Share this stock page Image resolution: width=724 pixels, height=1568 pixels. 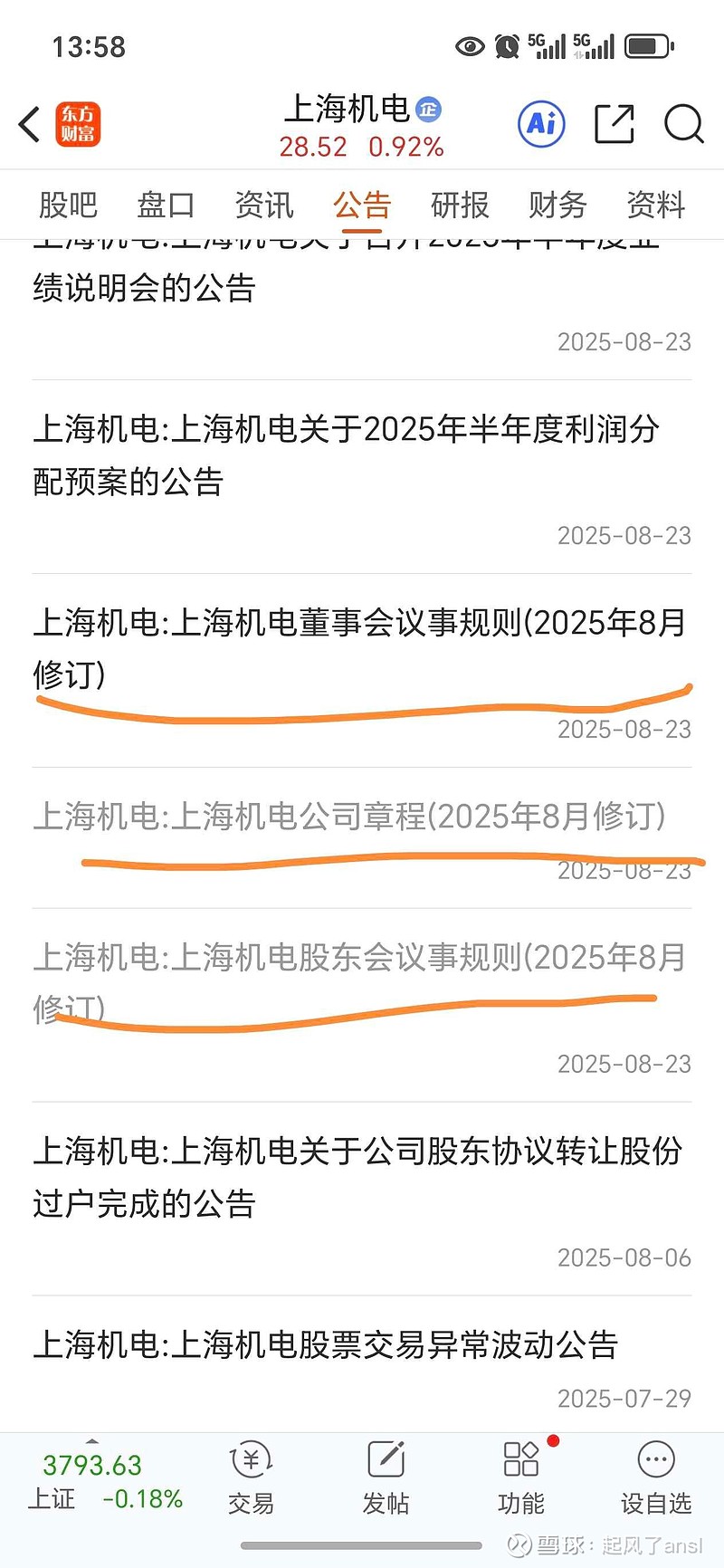tap(614, 124)
